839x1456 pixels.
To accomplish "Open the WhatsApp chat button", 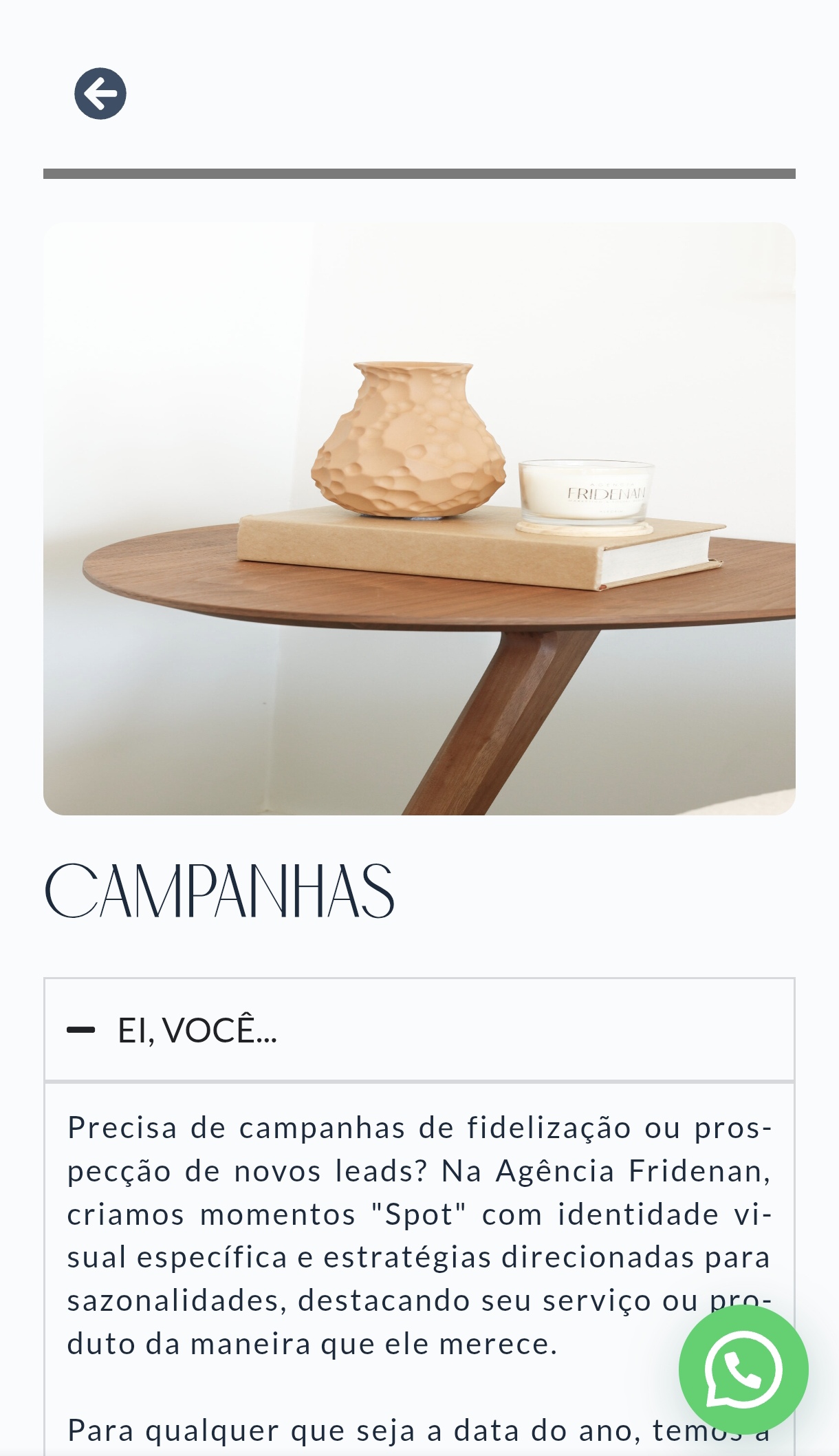I will (x=743, y=1369).
